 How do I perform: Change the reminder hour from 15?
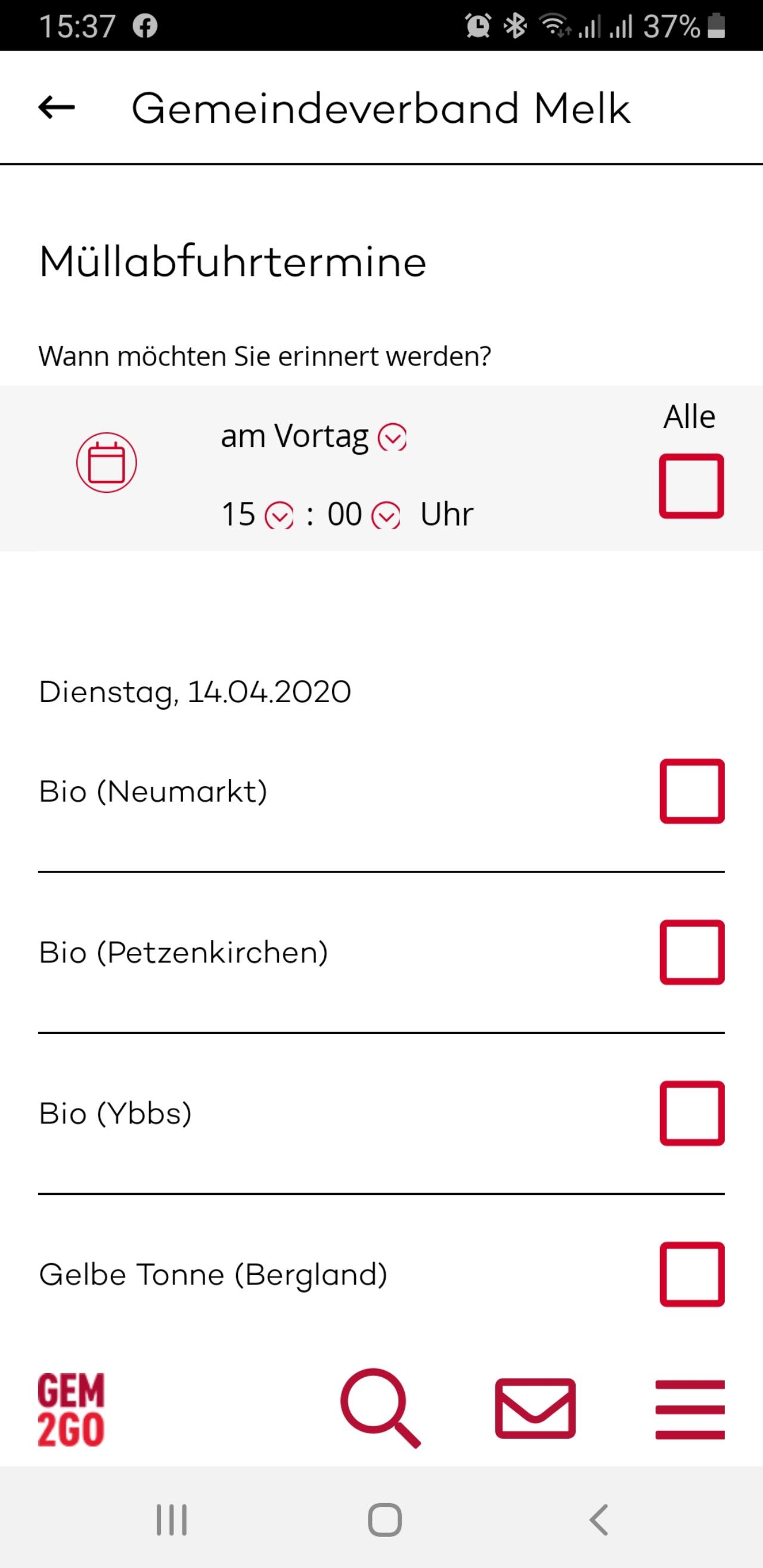coord(258,514)
